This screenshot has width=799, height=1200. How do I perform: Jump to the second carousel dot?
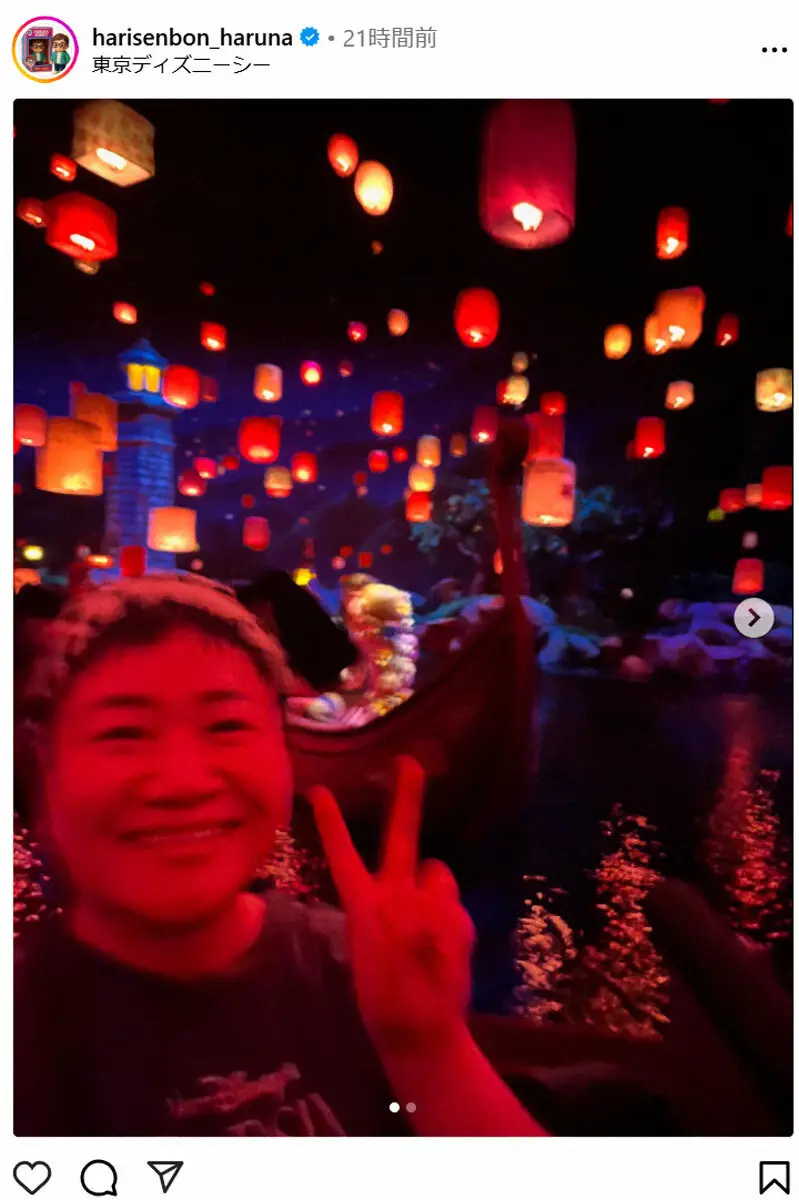411,1107
